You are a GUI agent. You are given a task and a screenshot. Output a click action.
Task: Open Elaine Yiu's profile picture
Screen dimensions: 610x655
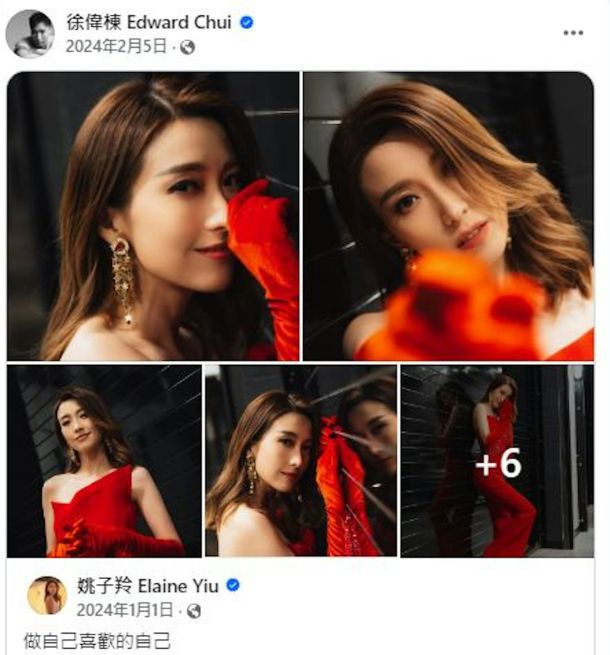[x=46, y=595]
